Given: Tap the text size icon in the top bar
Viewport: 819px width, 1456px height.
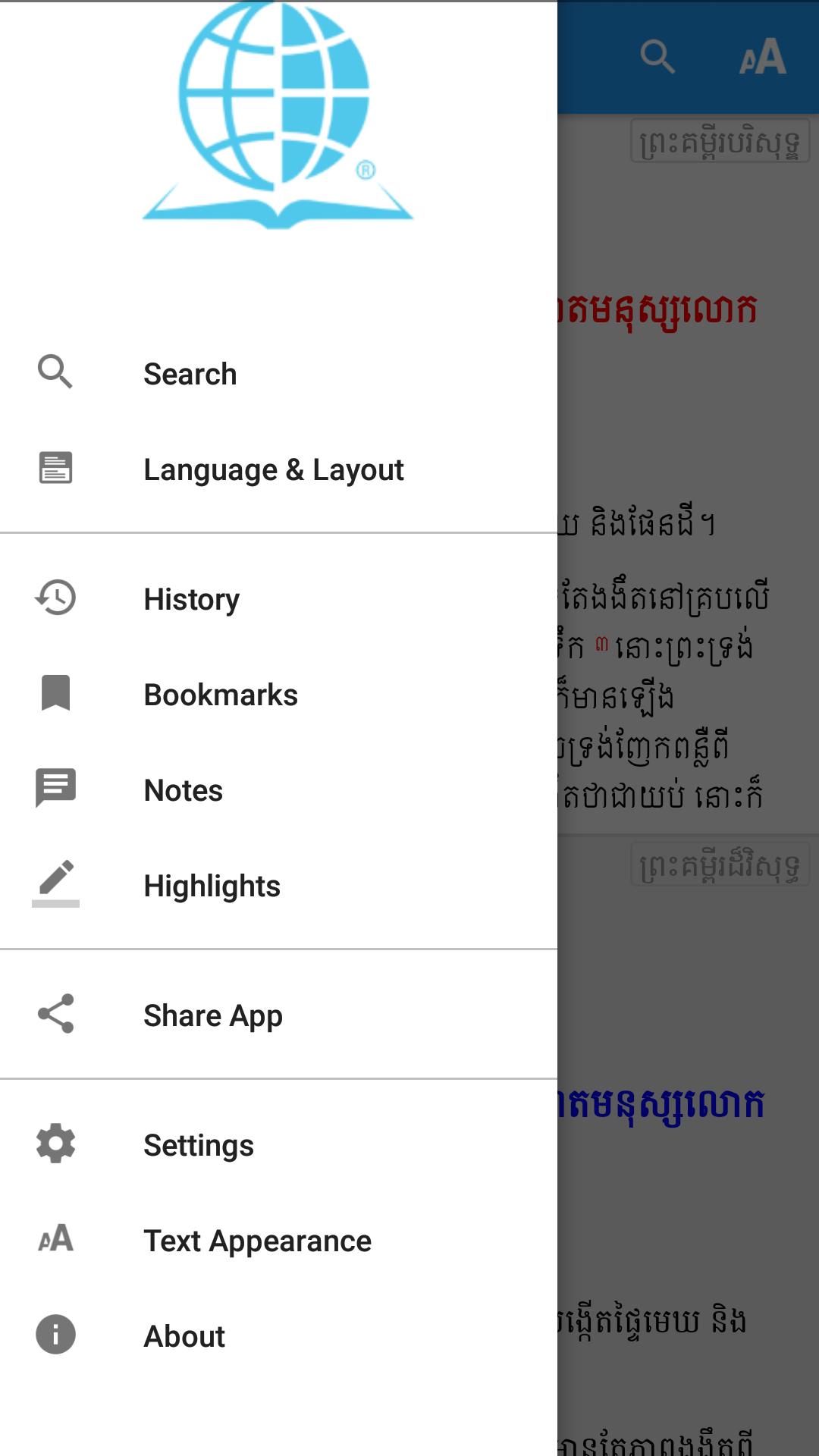Looking at the screenshot, I should coord(762,57).
